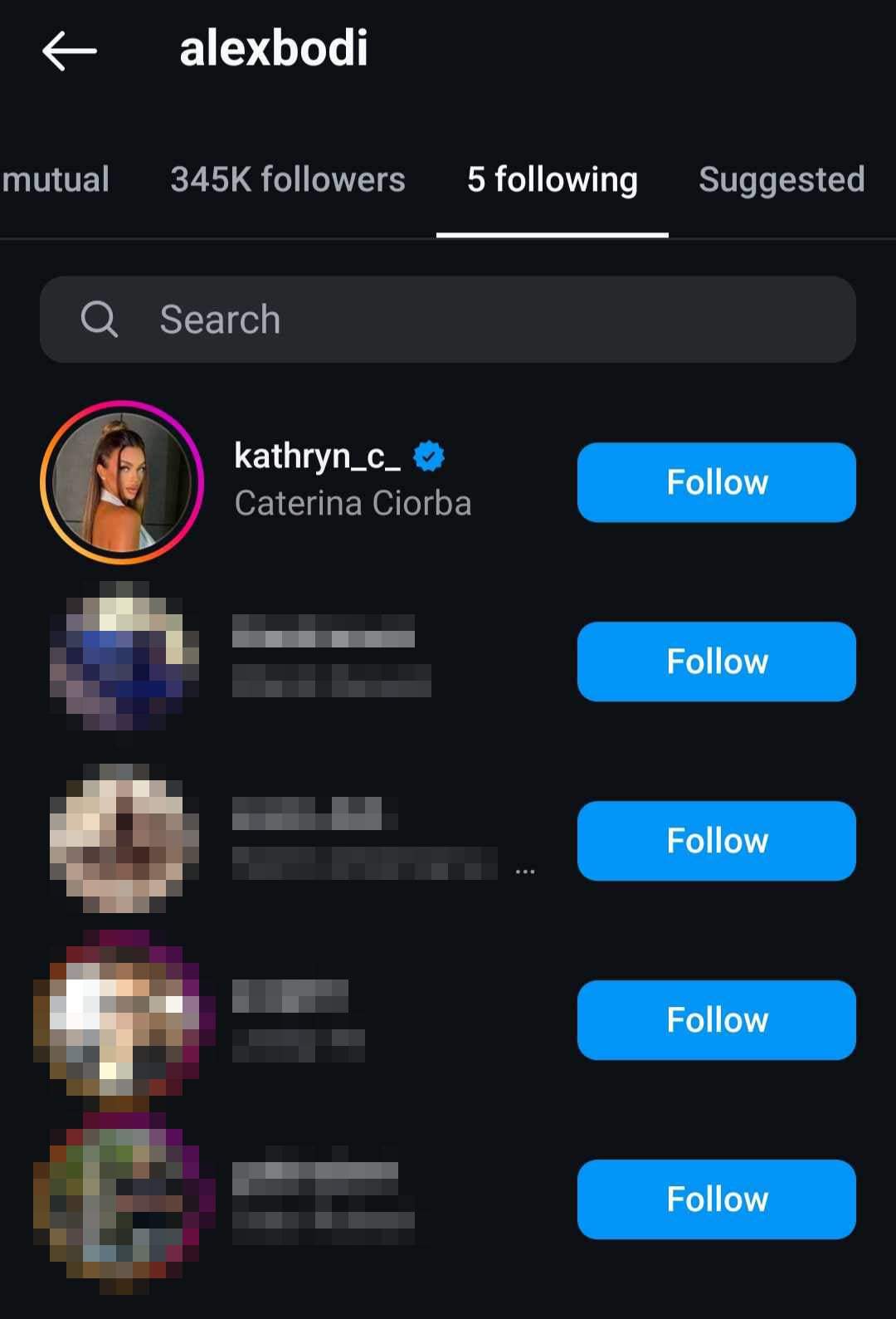This screenshot has width=896, height=1319.
Task: Switch to the 345K followers tab
Action: [x=287, y=180]
